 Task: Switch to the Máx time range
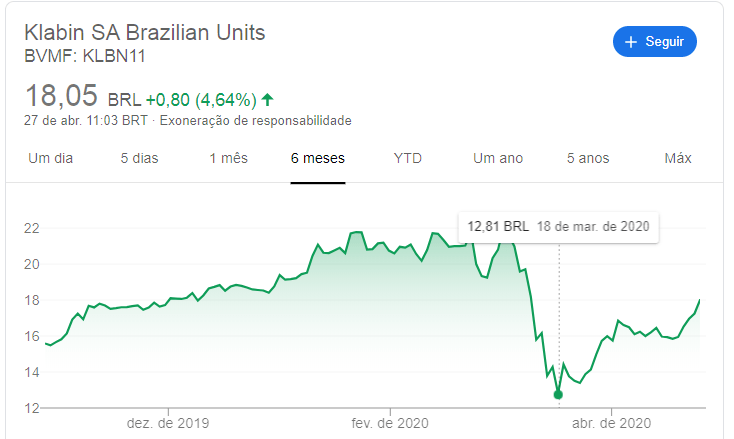click(x=677, y=158)
